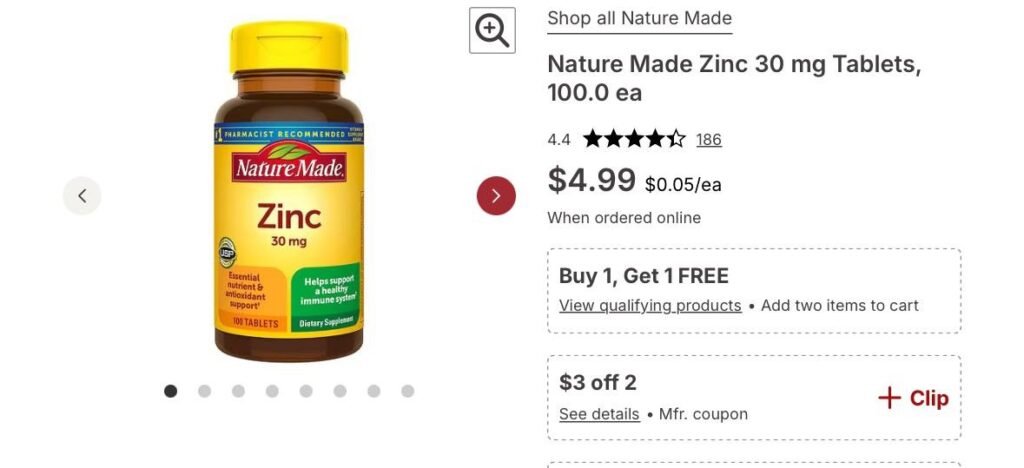This screenshot has height=468, width=1024.
Task: See details of $3 off 2 coupon
Action: click(599, 414)
